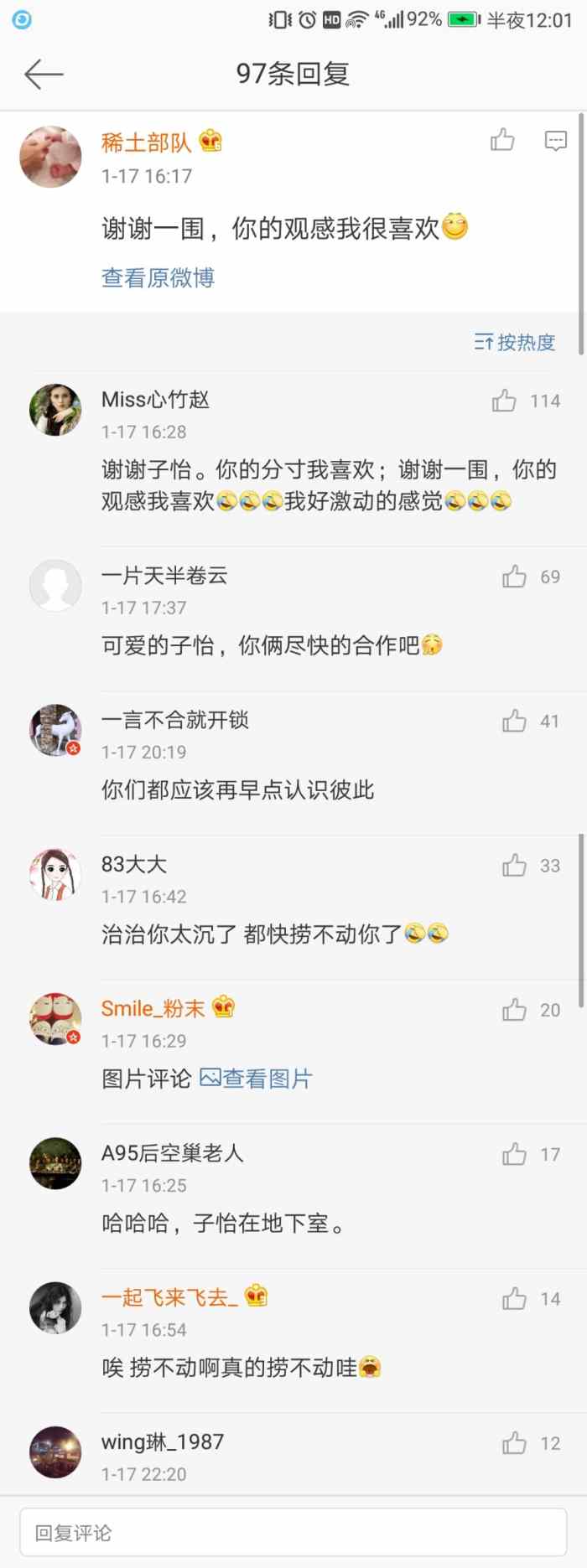This screenshot has height=1568, width=587.
Task: Open the 查看图片 link in Smile_粉末's reply
Action: click(x=257, y=1079)
